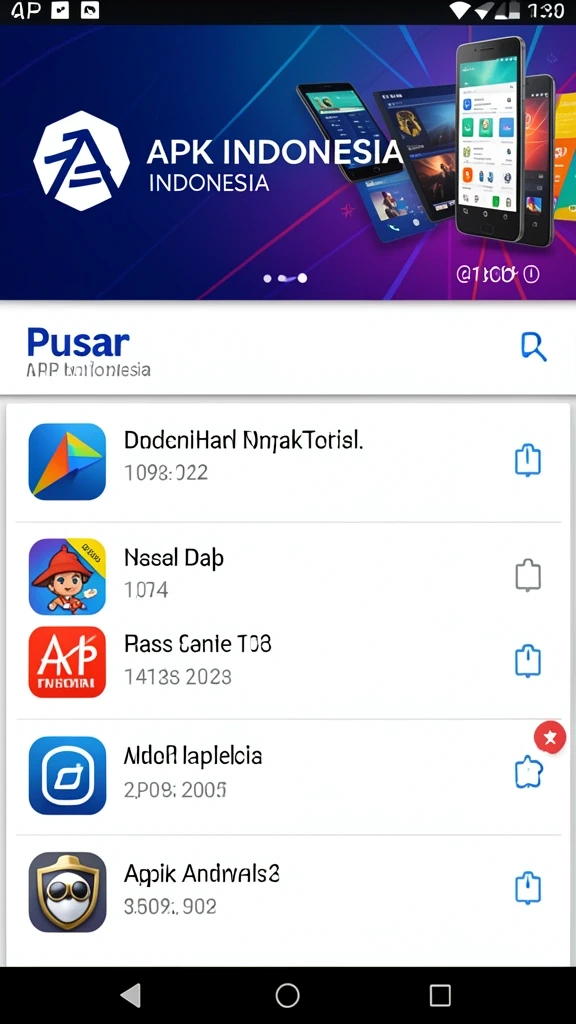Go back with the system back button

click(131, 995)
